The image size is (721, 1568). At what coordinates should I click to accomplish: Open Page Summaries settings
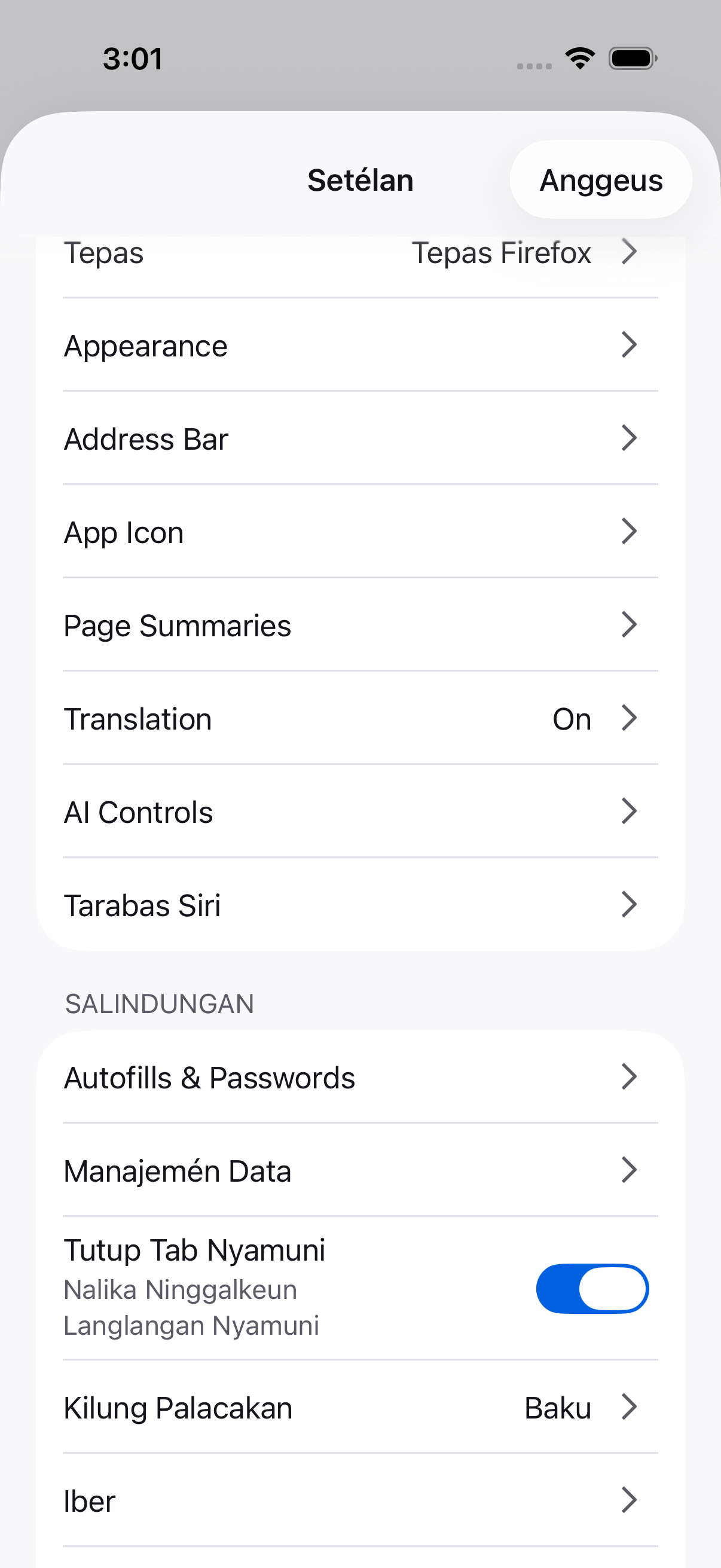coord(360,624)
